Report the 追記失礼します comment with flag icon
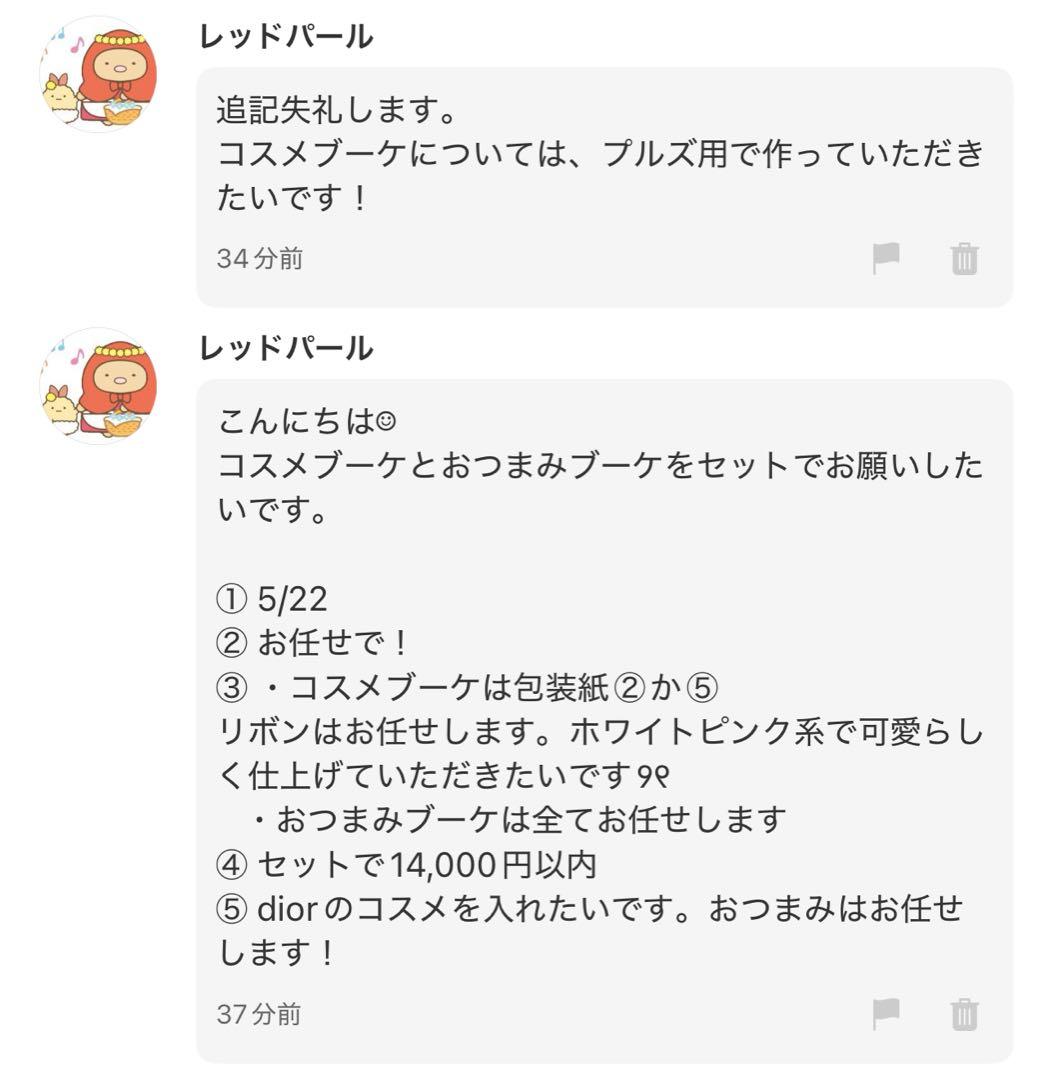1054x1080 pixels. coord(886,258)
